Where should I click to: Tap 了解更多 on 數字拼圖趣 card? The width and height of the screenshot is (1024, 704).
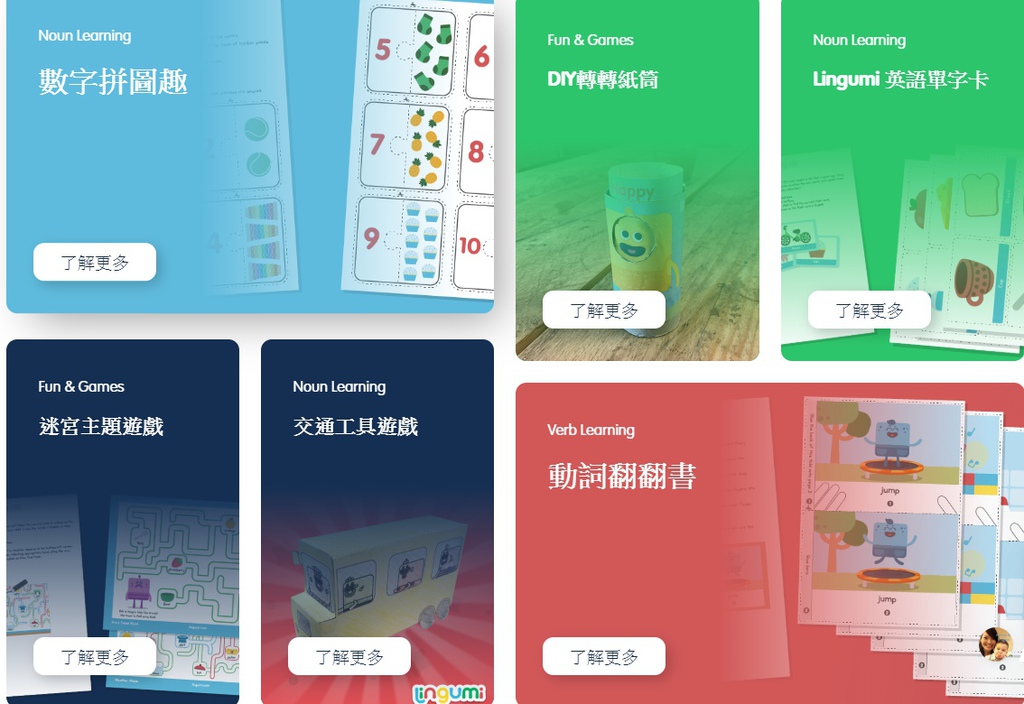[95, 263]
